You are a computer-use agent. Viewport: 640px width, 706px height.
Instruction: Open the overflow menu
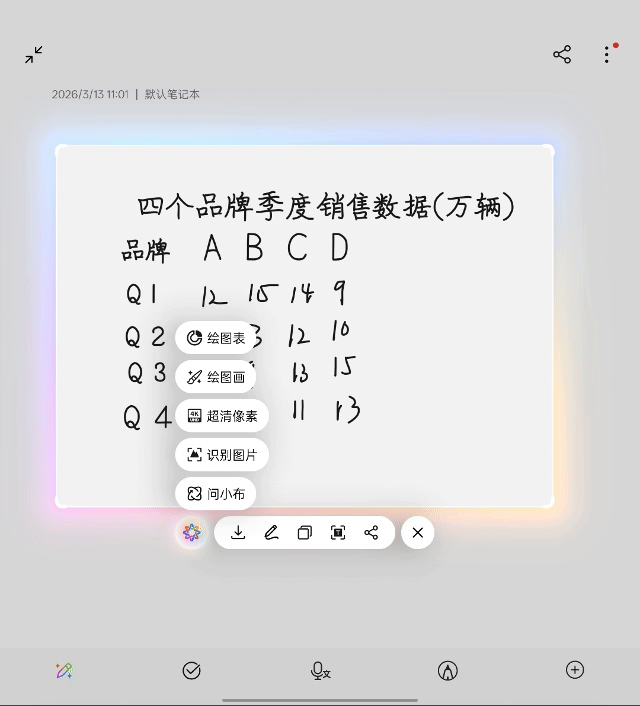tap(607, 54)
